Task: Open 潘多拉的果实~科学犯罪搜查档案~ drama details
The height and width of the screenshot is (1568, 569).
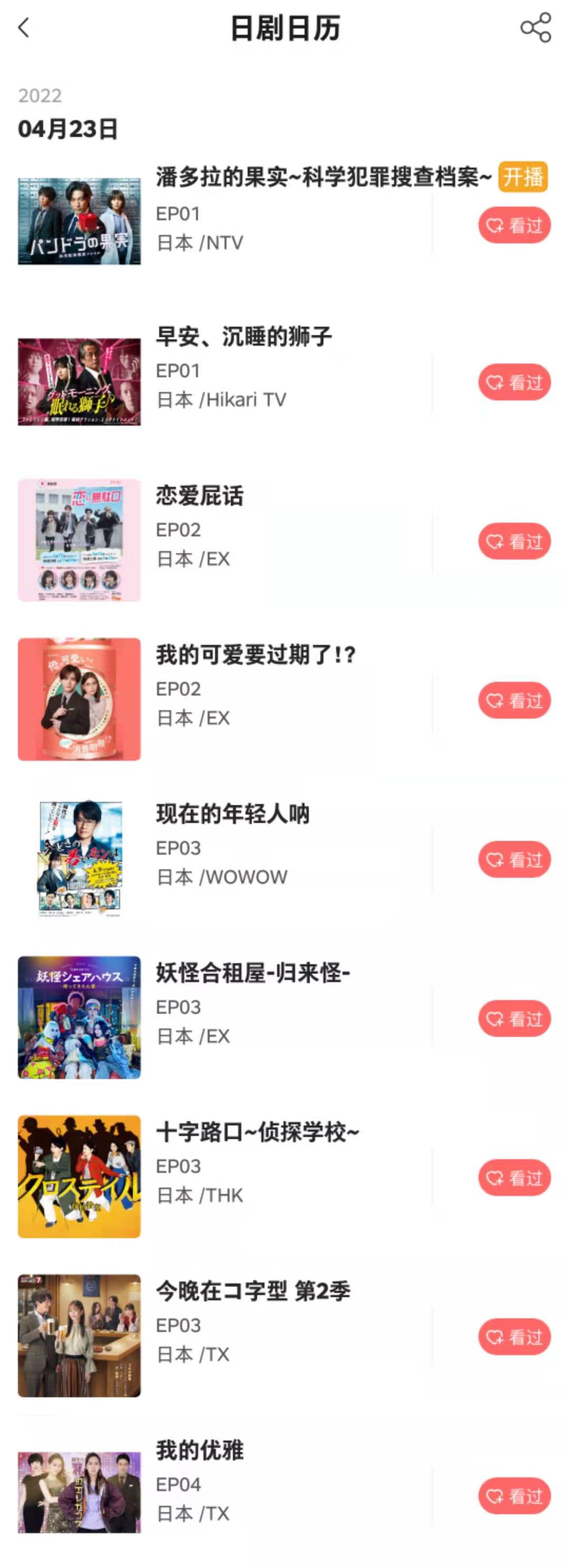Action: (322, 178)
